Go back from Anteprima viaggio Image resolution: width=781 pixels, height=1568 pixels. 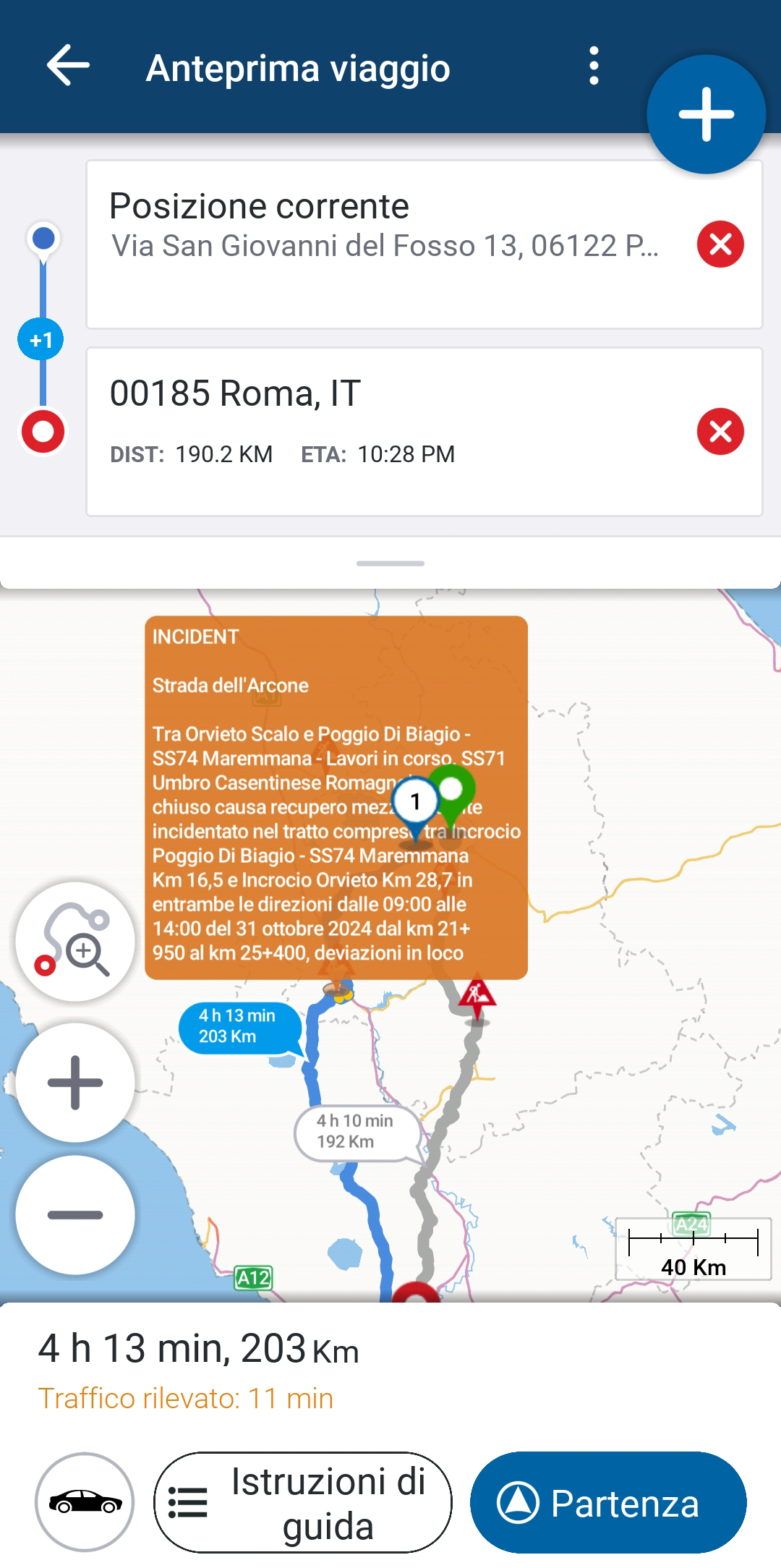68,66
